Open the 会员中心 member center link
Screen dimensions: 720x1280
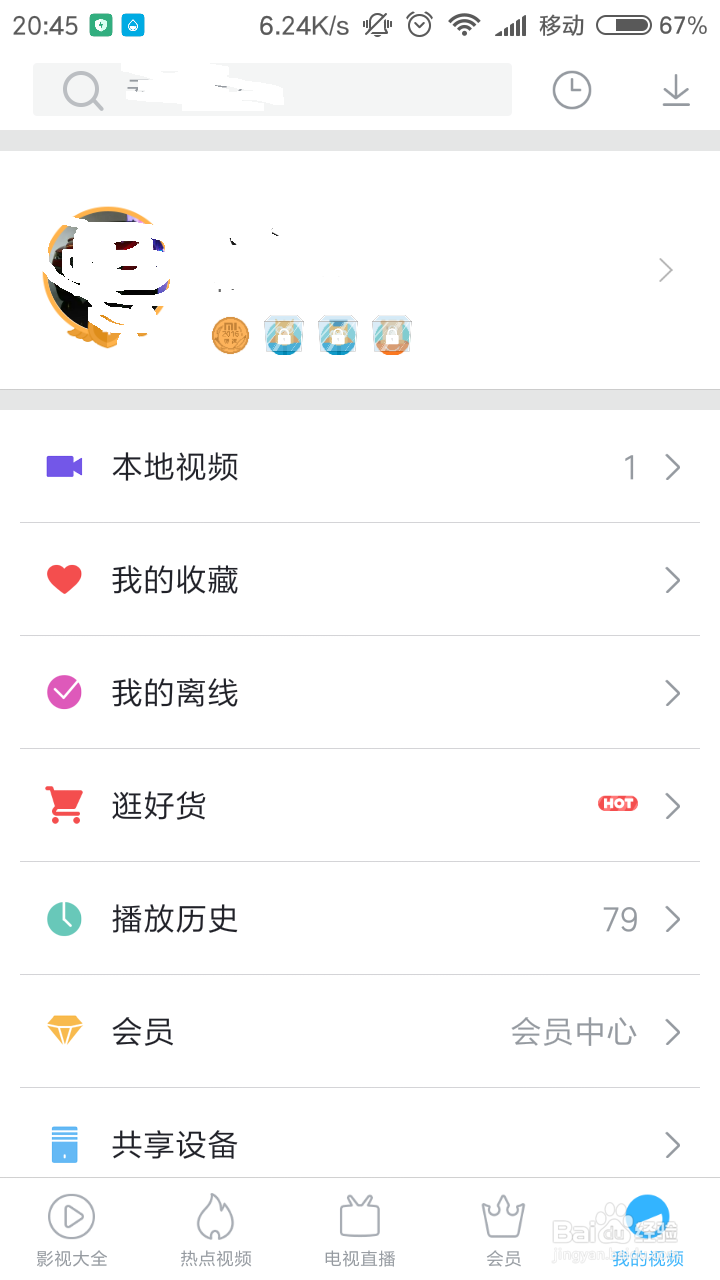(573, 1031)
